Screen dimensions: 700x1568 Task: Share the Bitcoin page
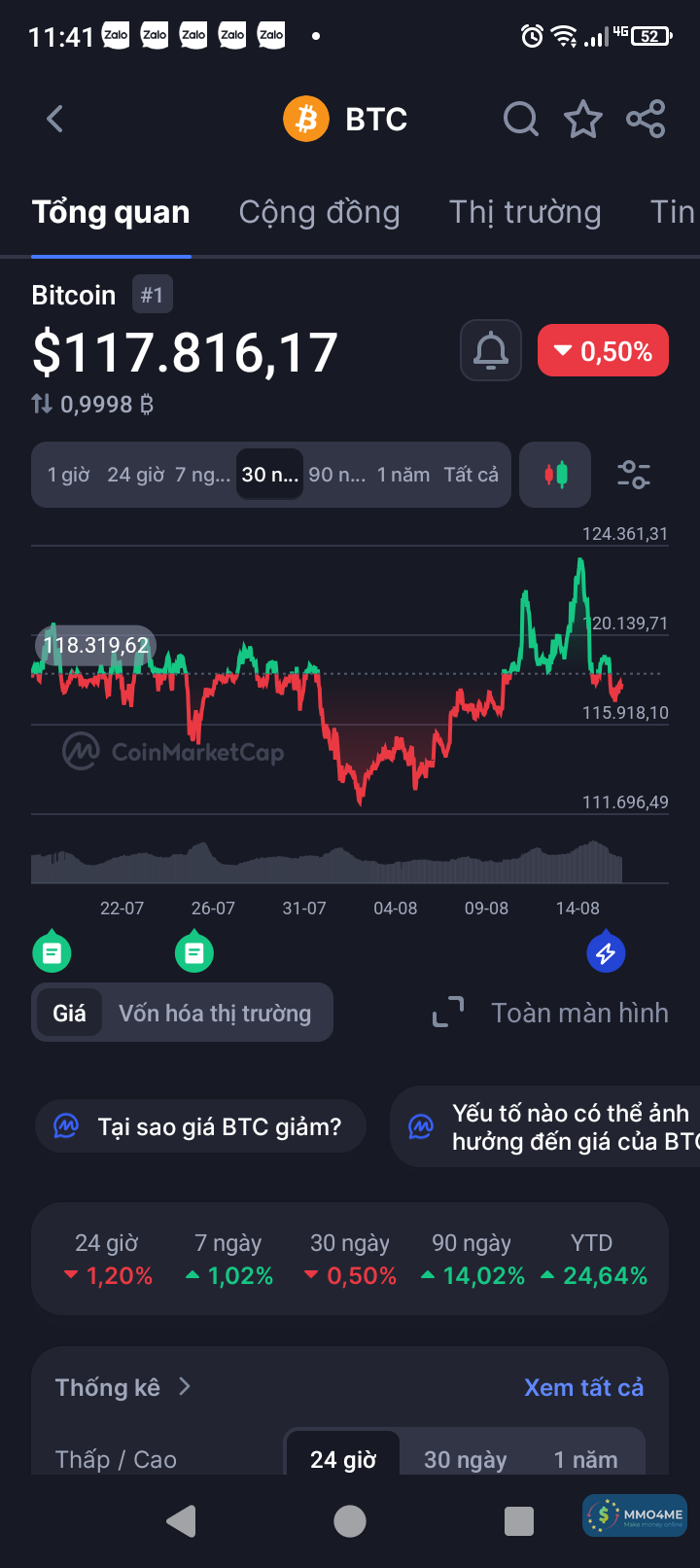646,120
